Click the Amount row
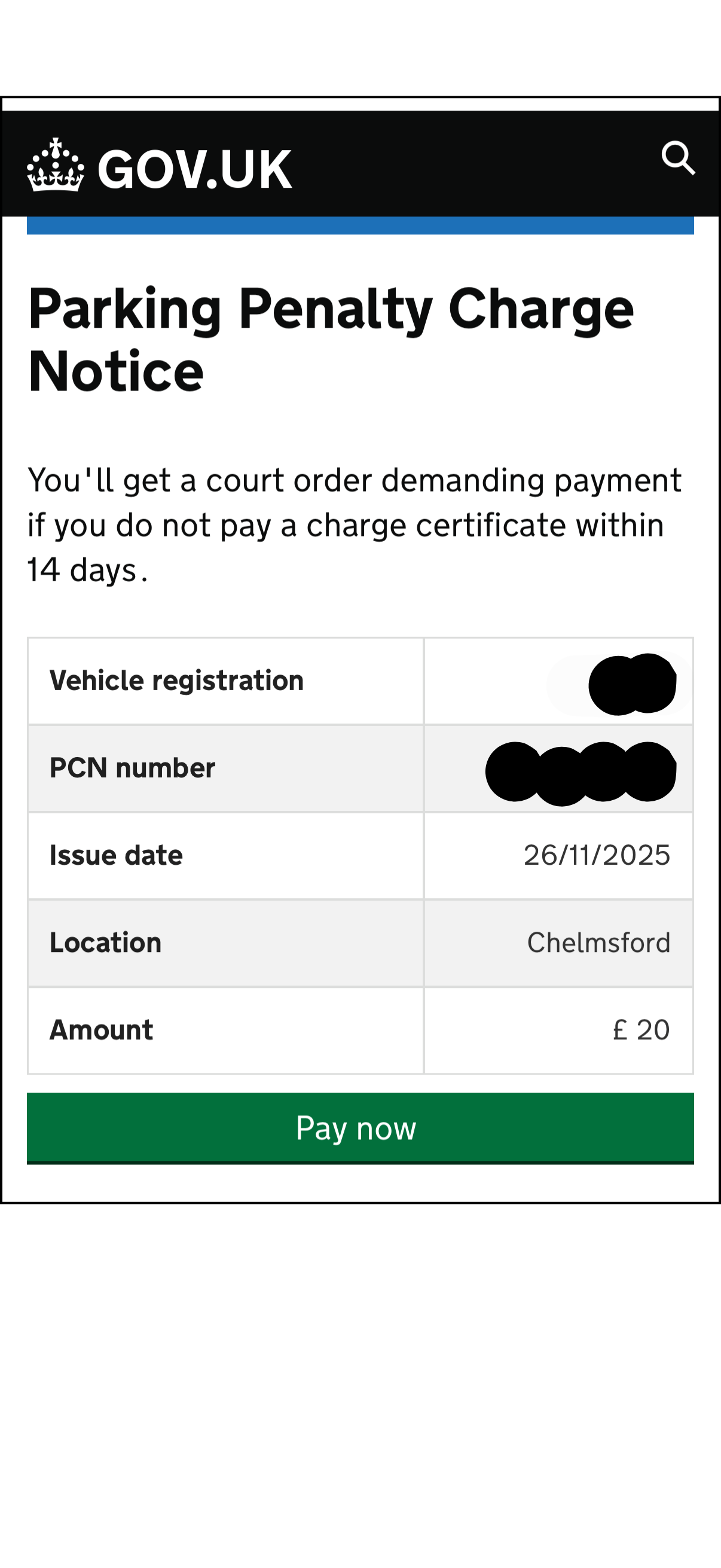This screenshot has height=1568, width=721. coord(359,1029)
